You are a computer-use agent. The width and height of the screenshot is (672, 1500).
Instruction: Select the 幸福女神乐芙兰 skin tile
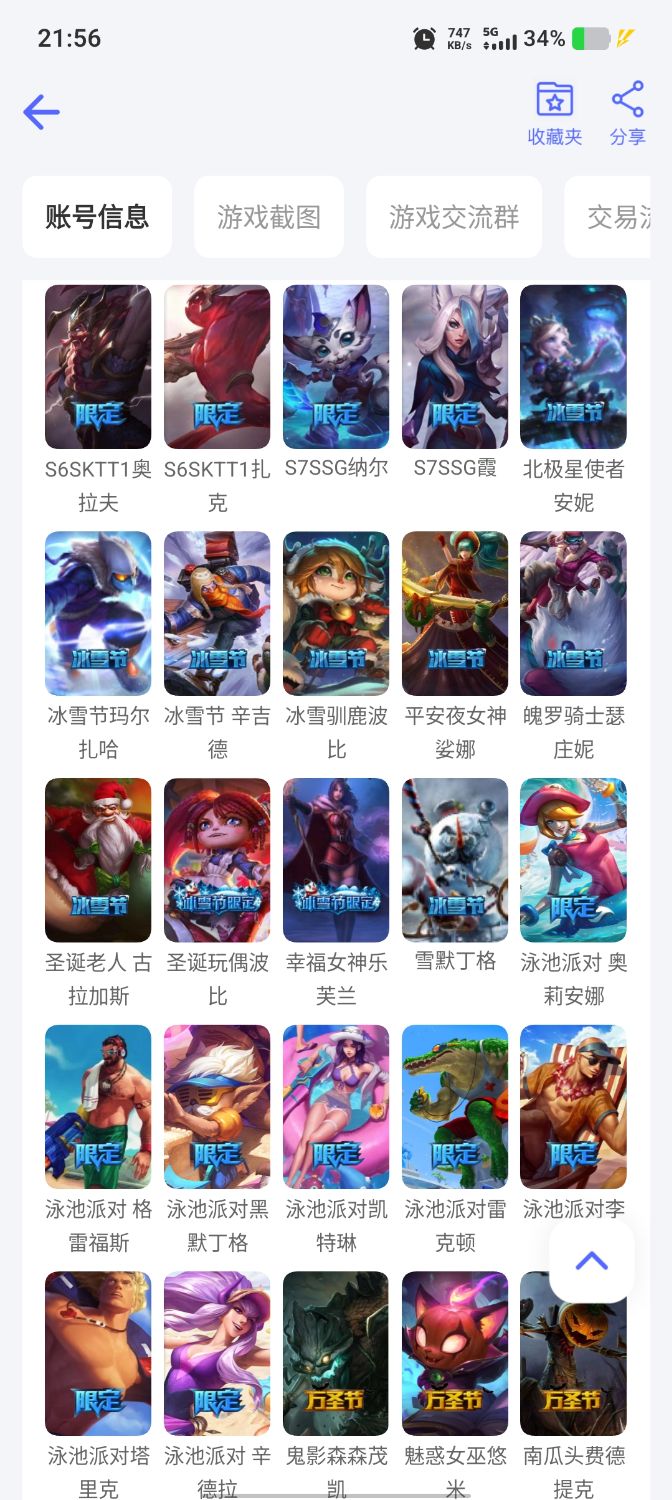336,860
